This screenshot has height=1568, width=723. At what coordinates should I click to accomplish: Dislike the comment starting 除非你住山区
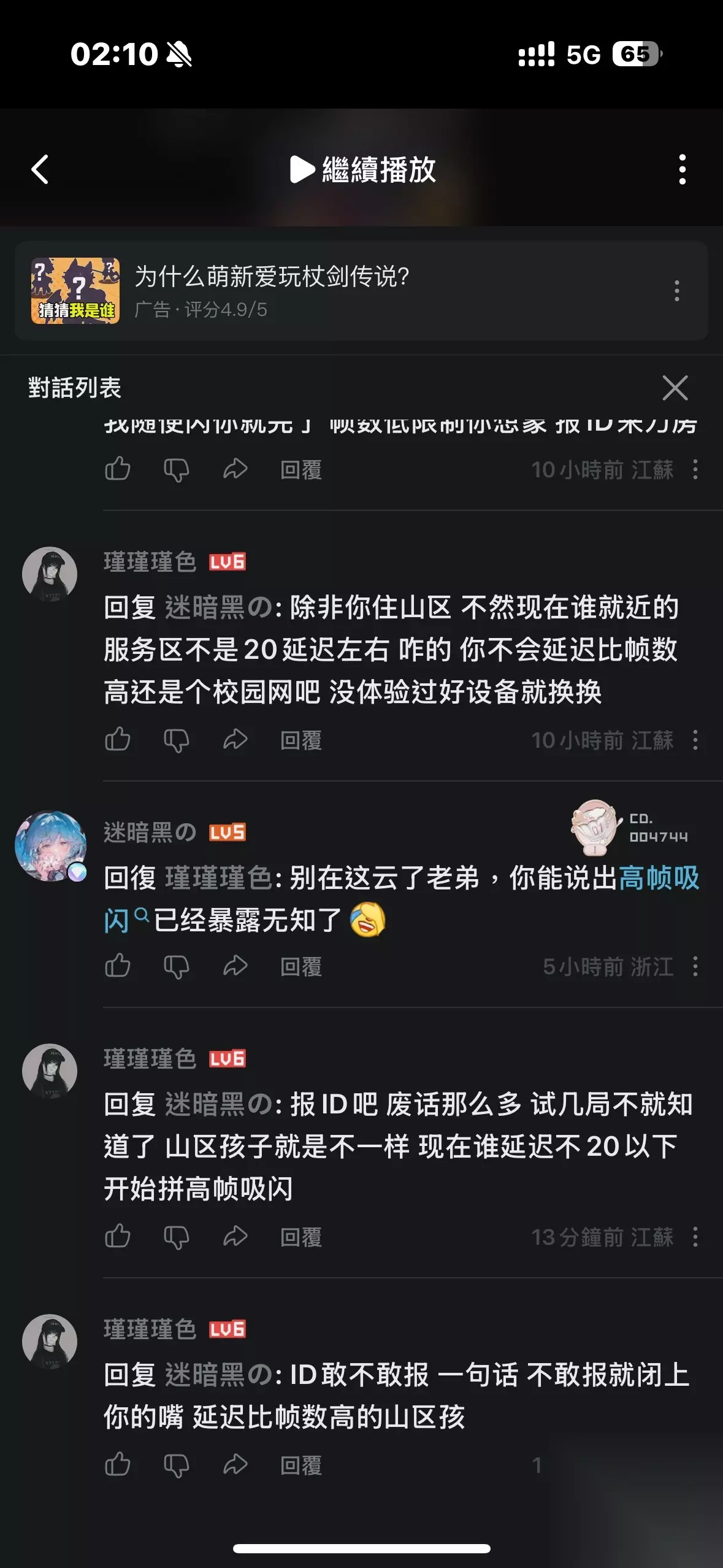point(176,740)
